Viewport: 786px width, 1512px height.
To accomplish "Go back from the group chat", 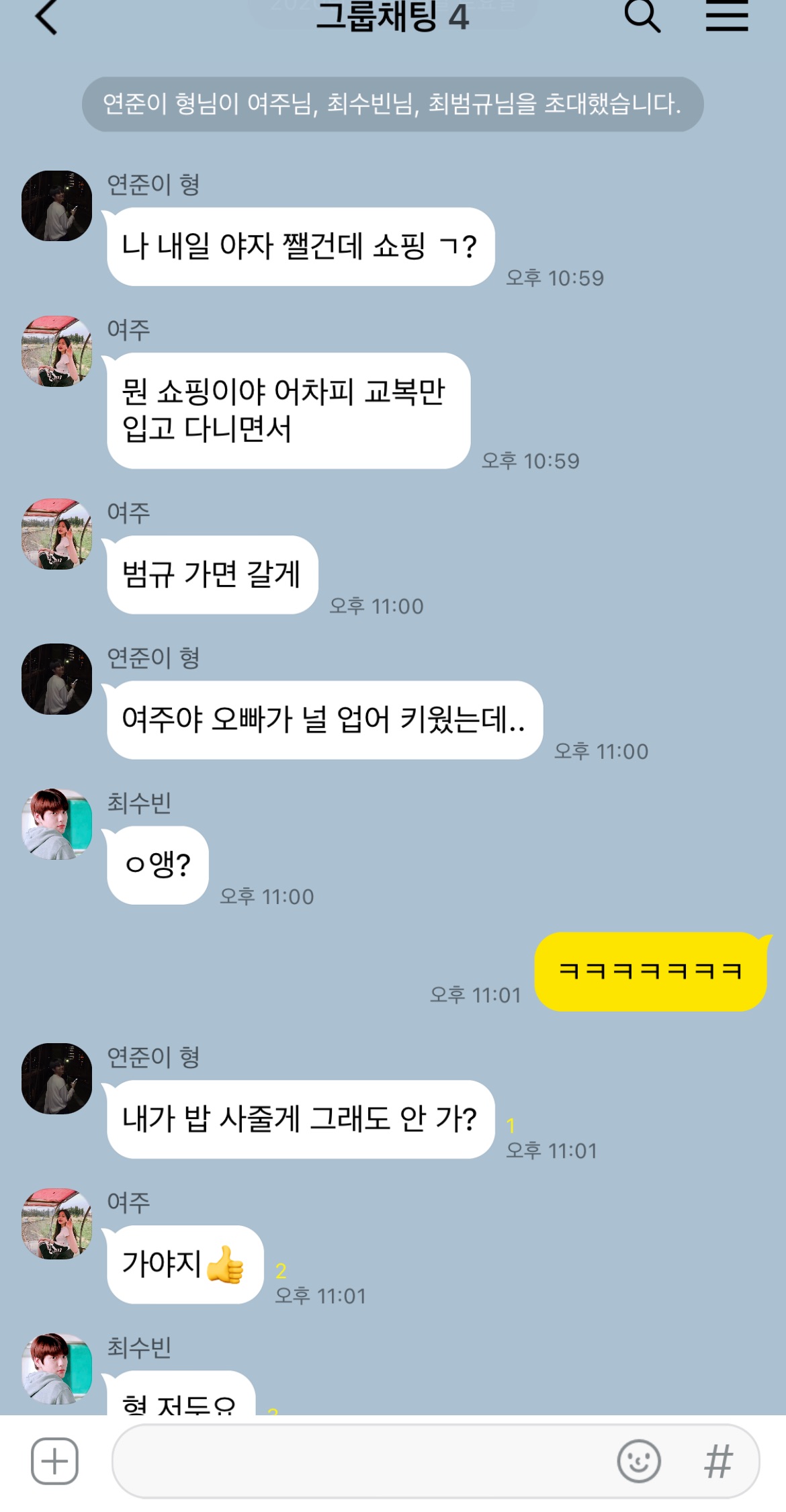I will pos(46,16).
